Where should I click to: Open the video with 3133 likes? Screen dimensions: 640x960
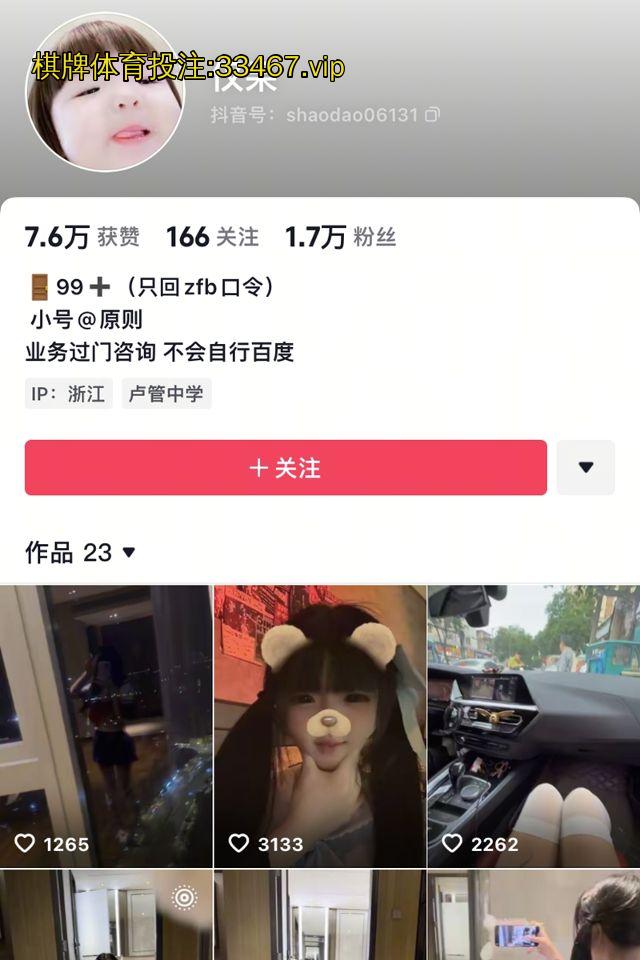tap(319, 726)
